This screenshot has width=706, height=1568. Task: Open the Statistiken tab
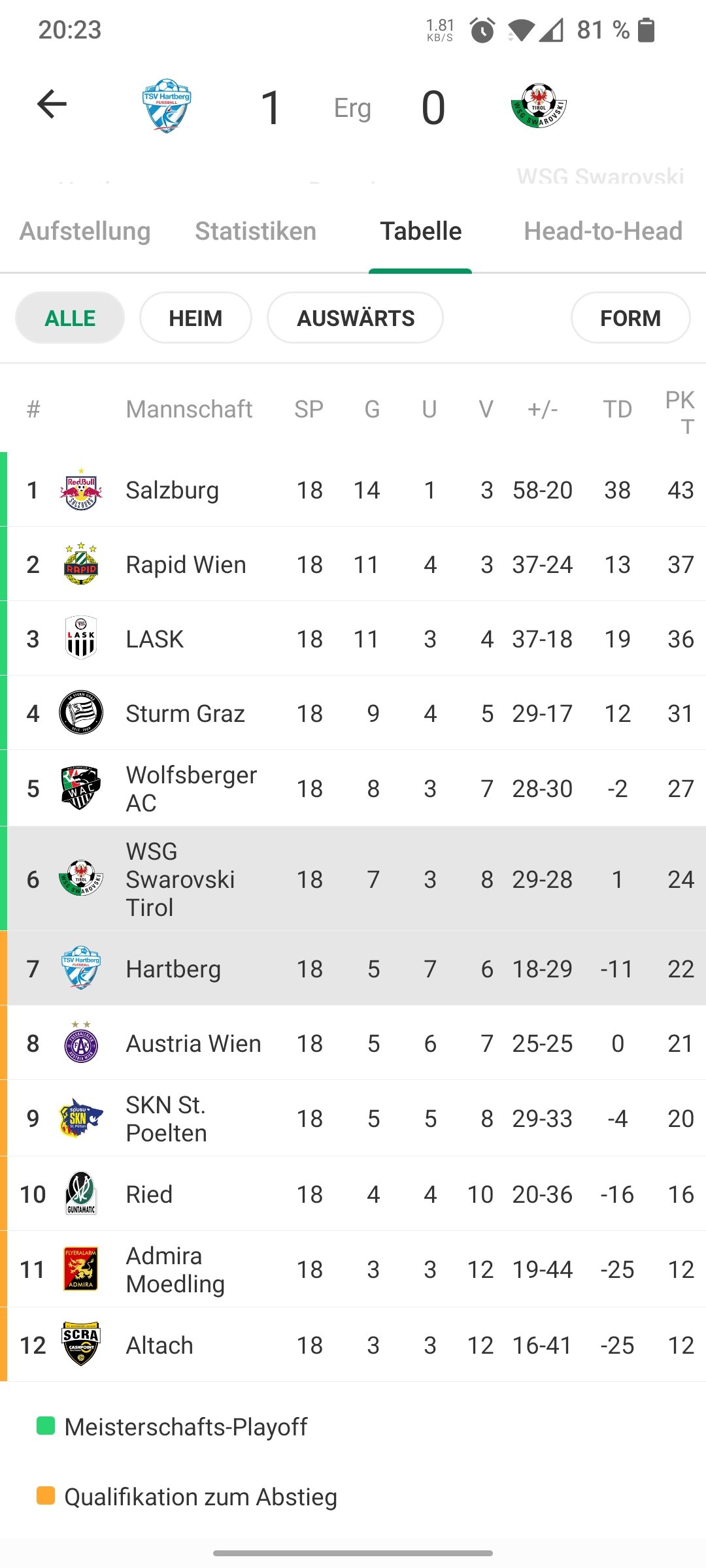256,231
